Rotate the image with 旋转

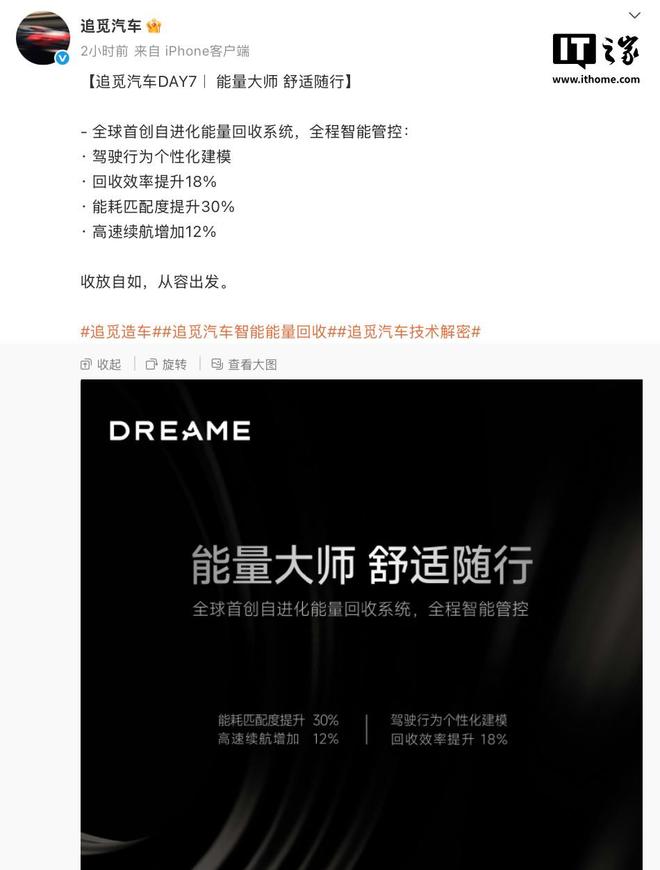pyautogui.click(x=166, y=364)
